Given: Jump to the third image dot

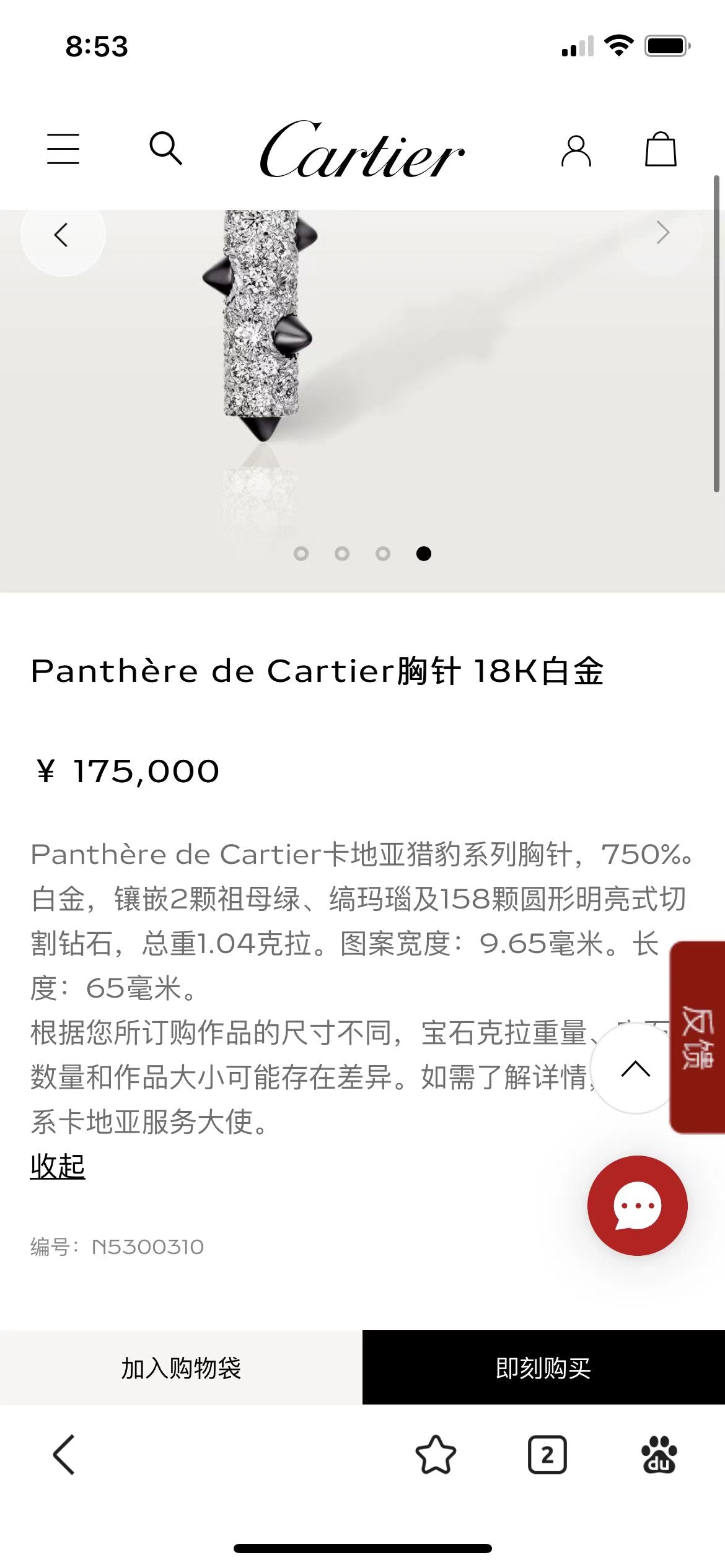Looking at the screenshot, I should [383, 554].
